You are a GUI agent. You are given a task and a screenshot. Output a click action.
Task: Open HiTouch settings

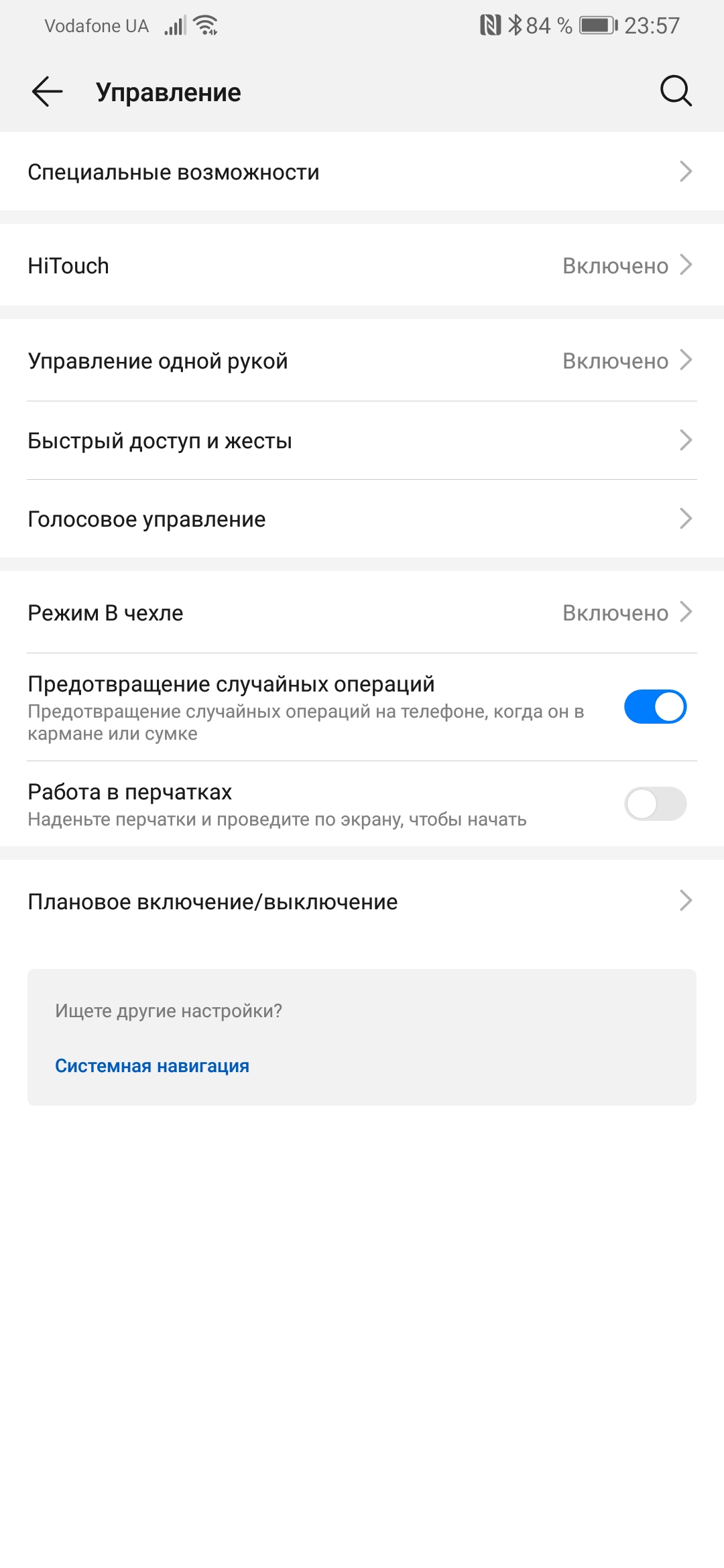click(x=362, y=266)
